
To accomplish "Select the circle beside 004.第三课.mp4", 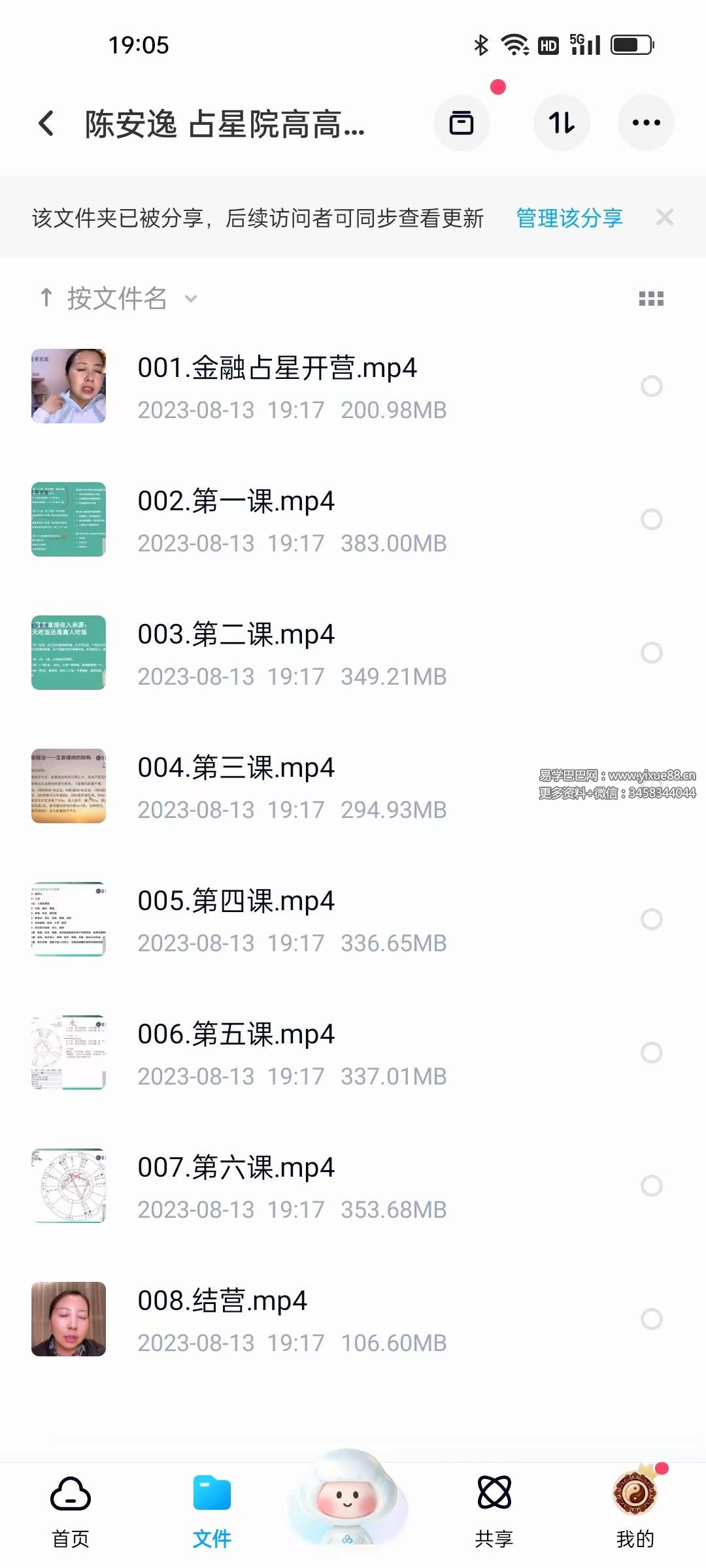I will pos(652,786).
